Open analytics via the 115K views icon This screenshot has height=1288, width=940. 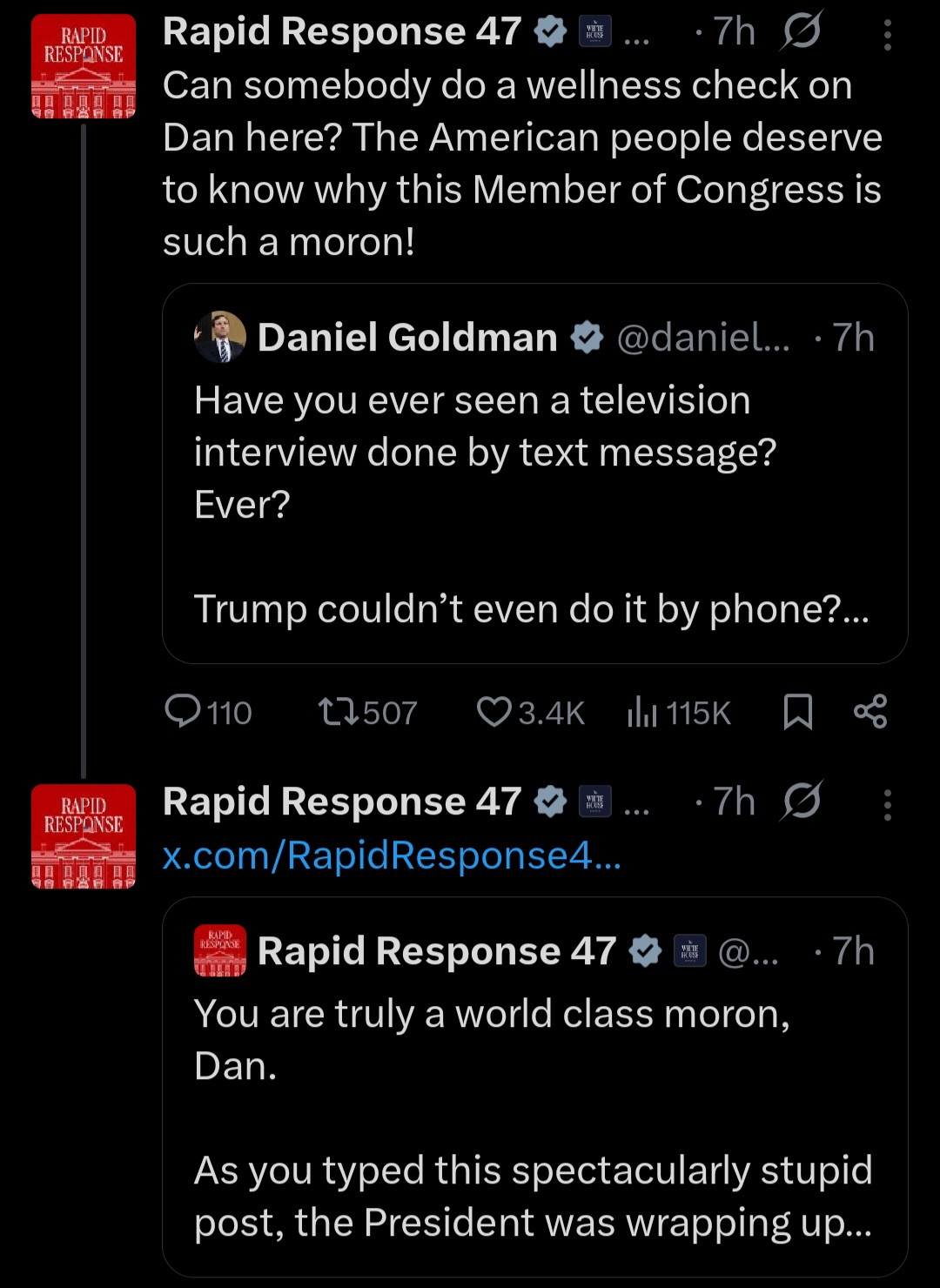[x=644, y=712]
